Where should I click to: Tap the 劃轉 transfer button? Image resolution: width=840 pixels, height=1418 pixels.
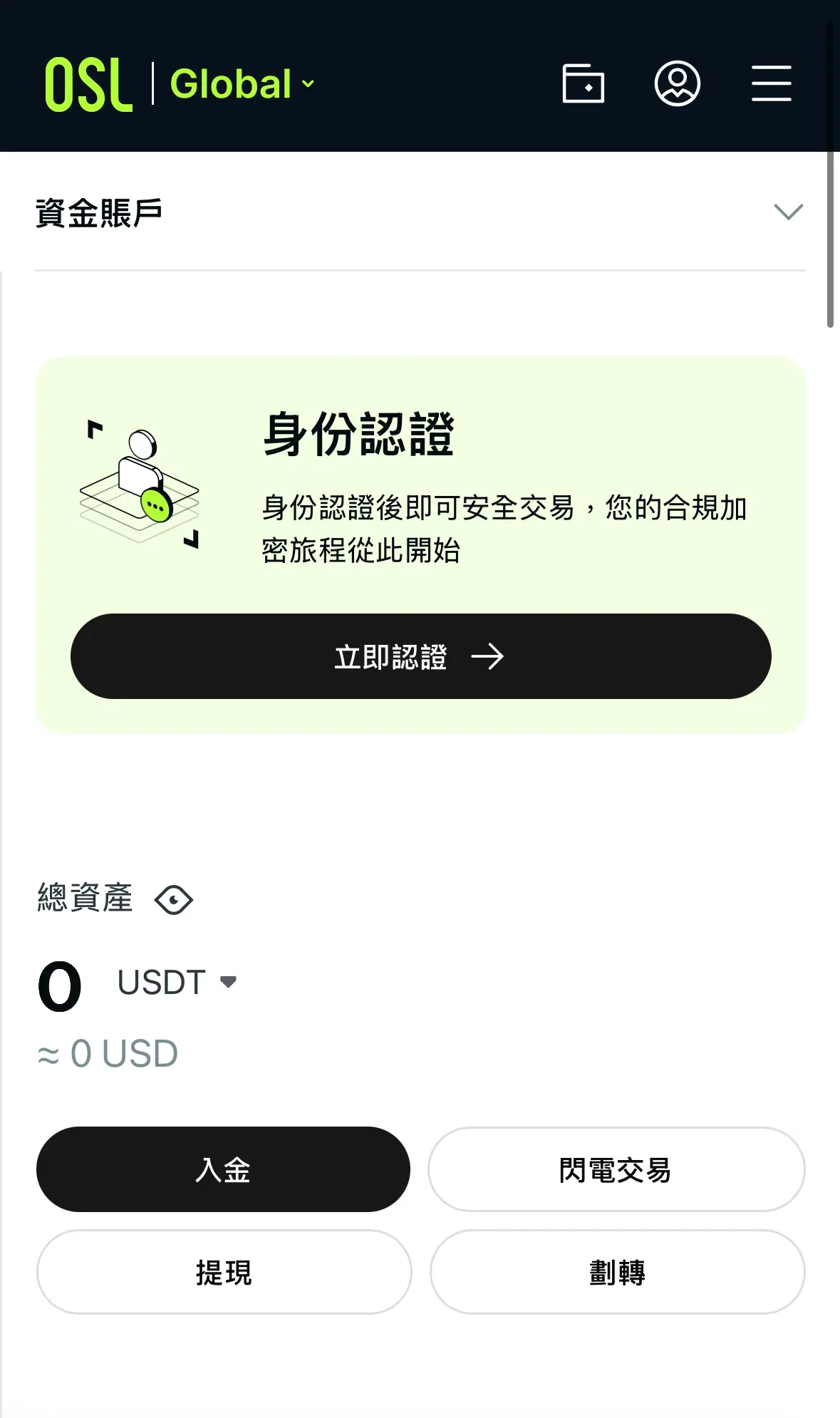click(617, 1272)
